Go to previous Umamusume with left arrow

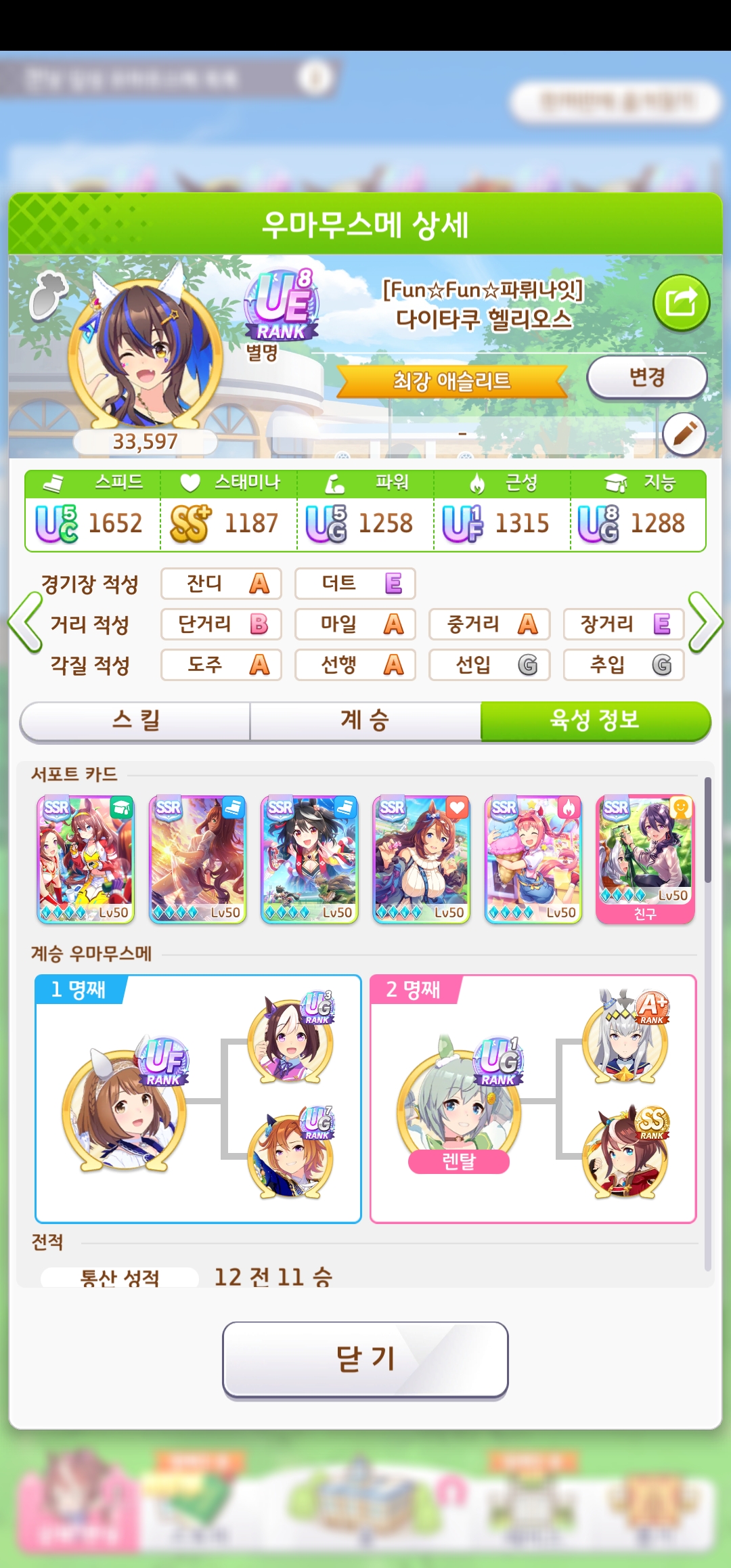point(26,623)
